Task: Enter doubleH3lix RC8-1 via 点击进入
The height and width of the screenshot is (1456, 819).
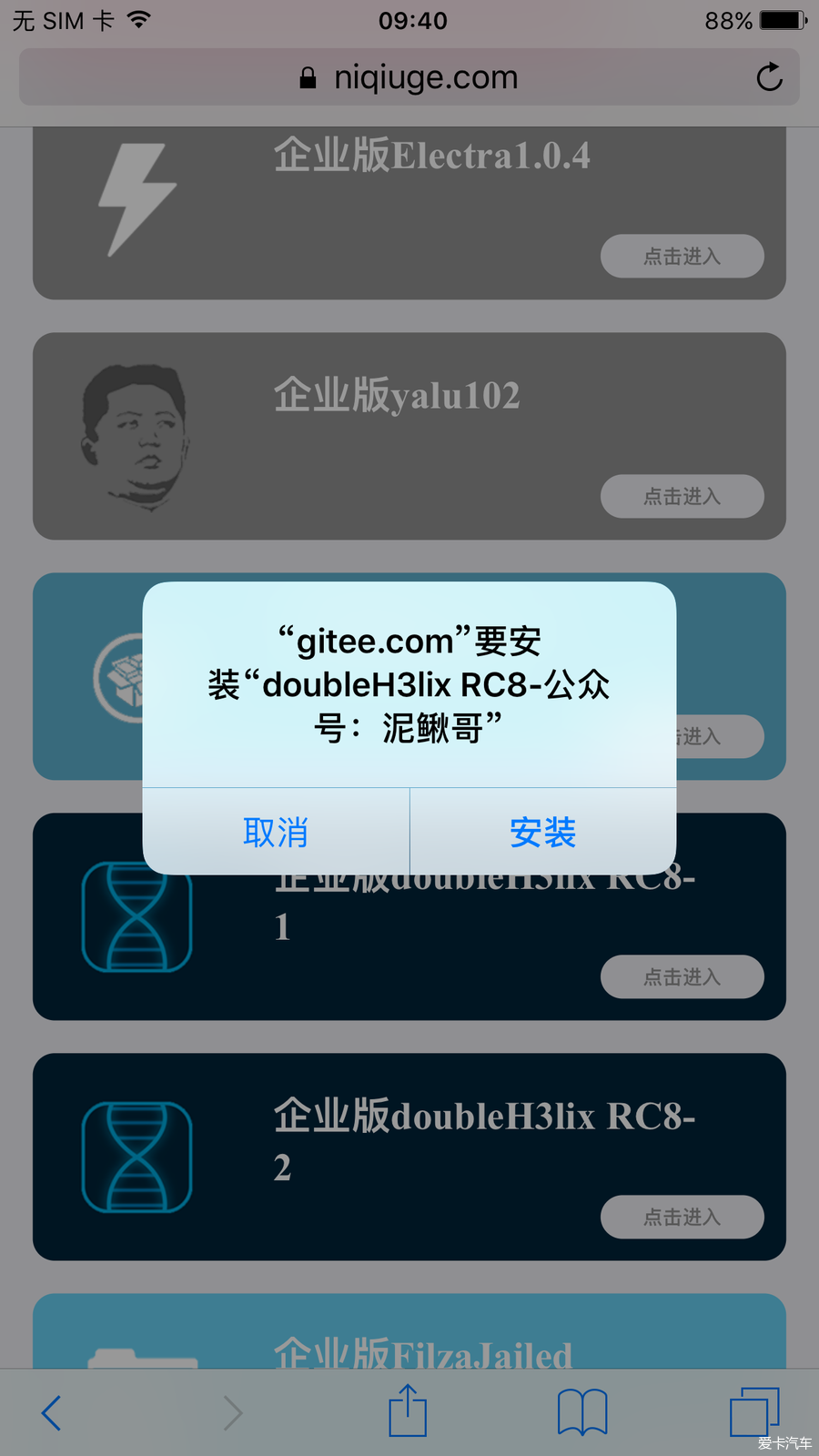Action: 682,977
